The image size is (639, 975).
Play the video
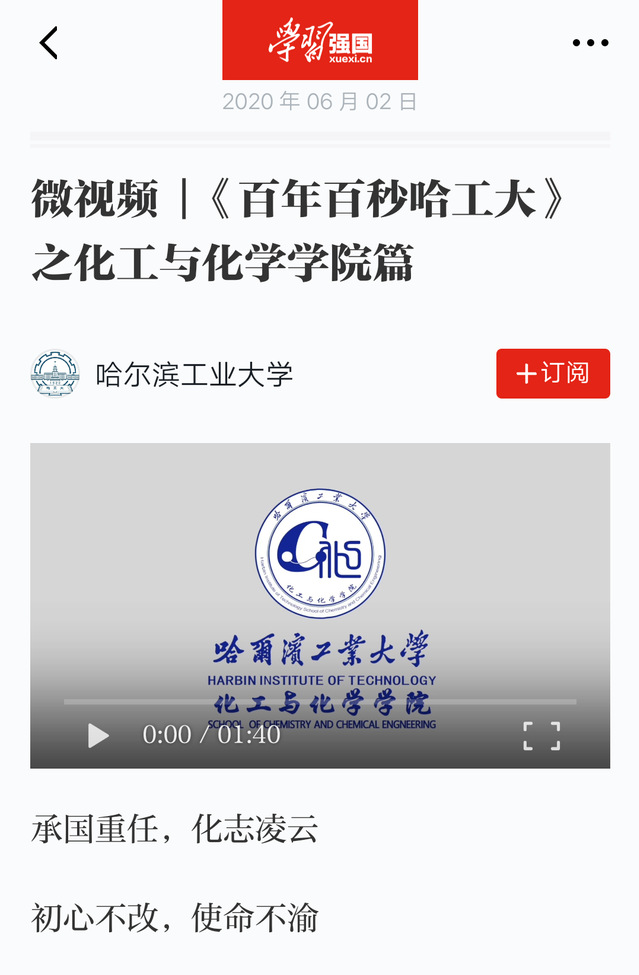(x=98, y=736)
